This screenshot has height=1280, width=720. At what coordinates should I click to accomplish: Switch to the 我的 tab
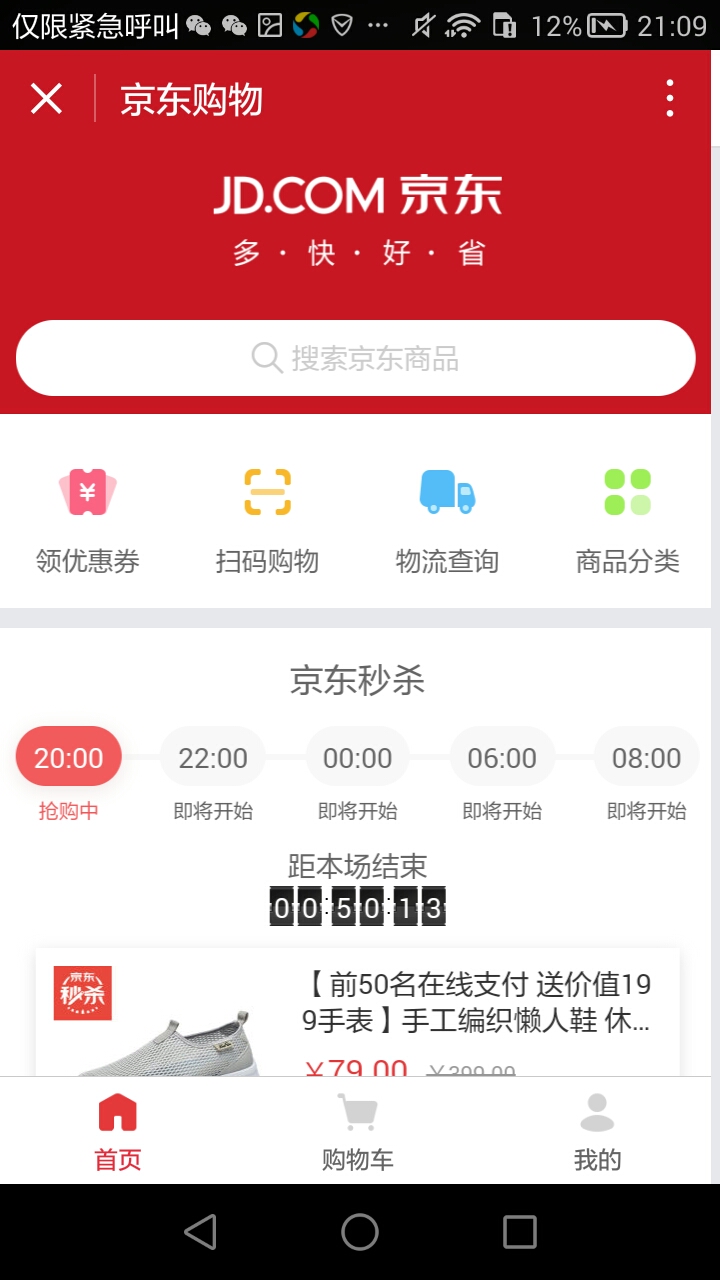pyautogui.click(x=597, y=1132)
